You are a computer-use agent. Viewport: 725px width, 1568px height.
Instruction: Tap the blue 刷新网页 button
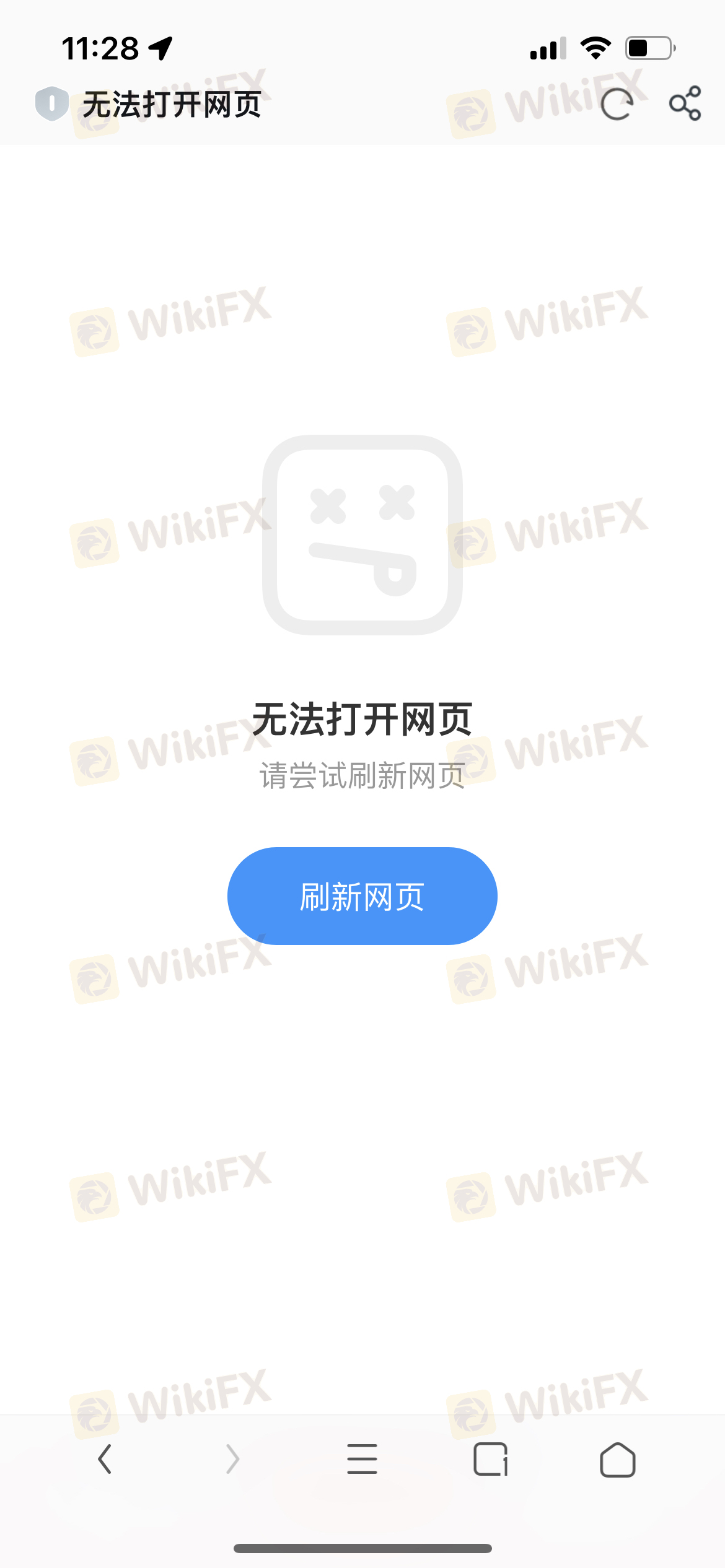pos(362,896)
